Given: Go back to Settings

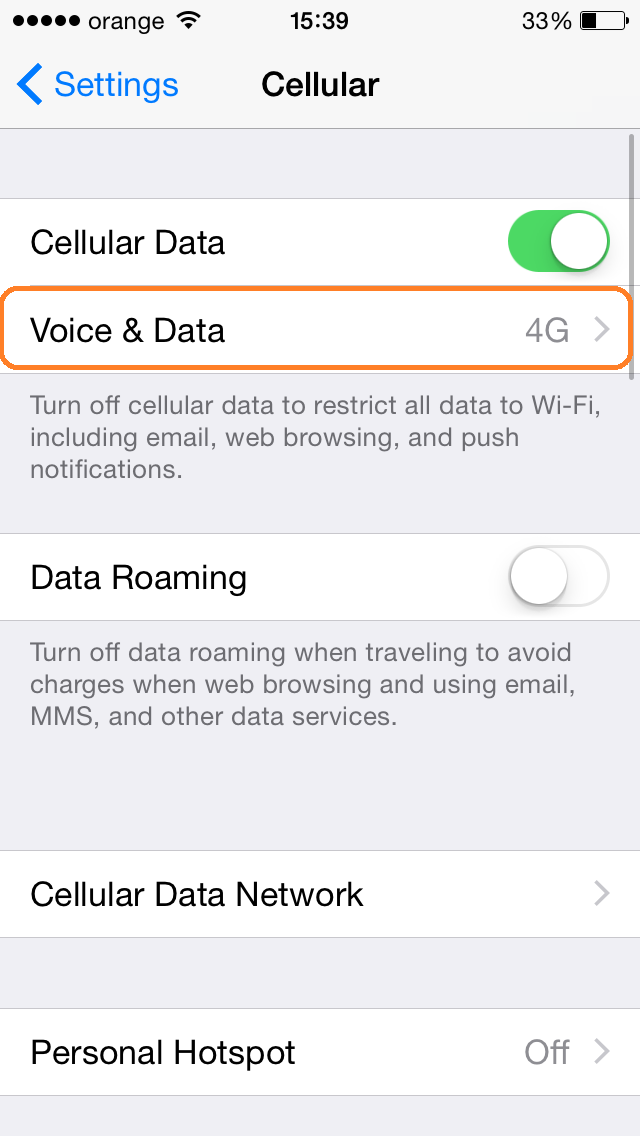Looking at the screenshot, I should [98, 85].
